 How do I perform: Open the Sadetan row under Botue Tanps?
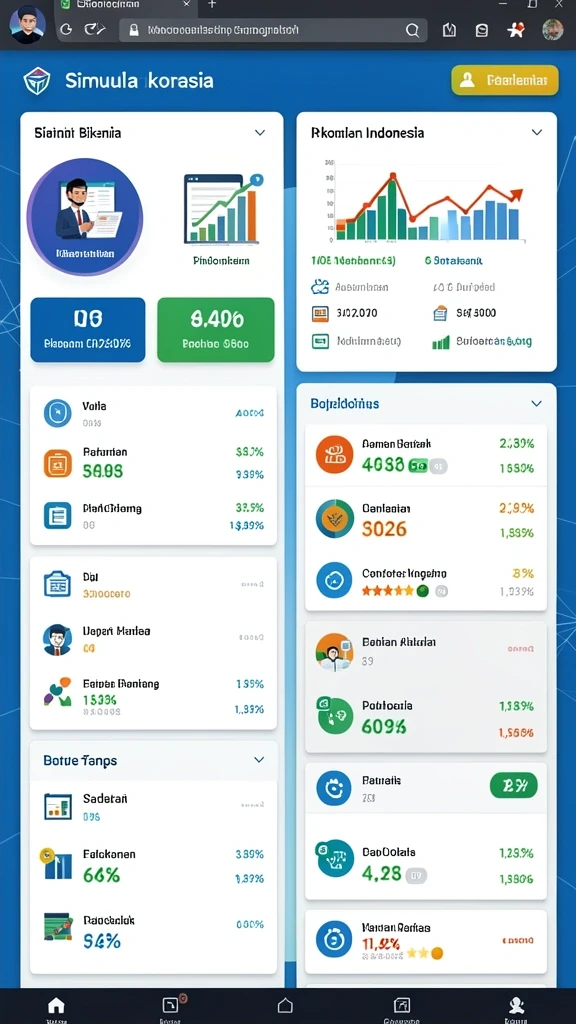[x=153, y=807]
